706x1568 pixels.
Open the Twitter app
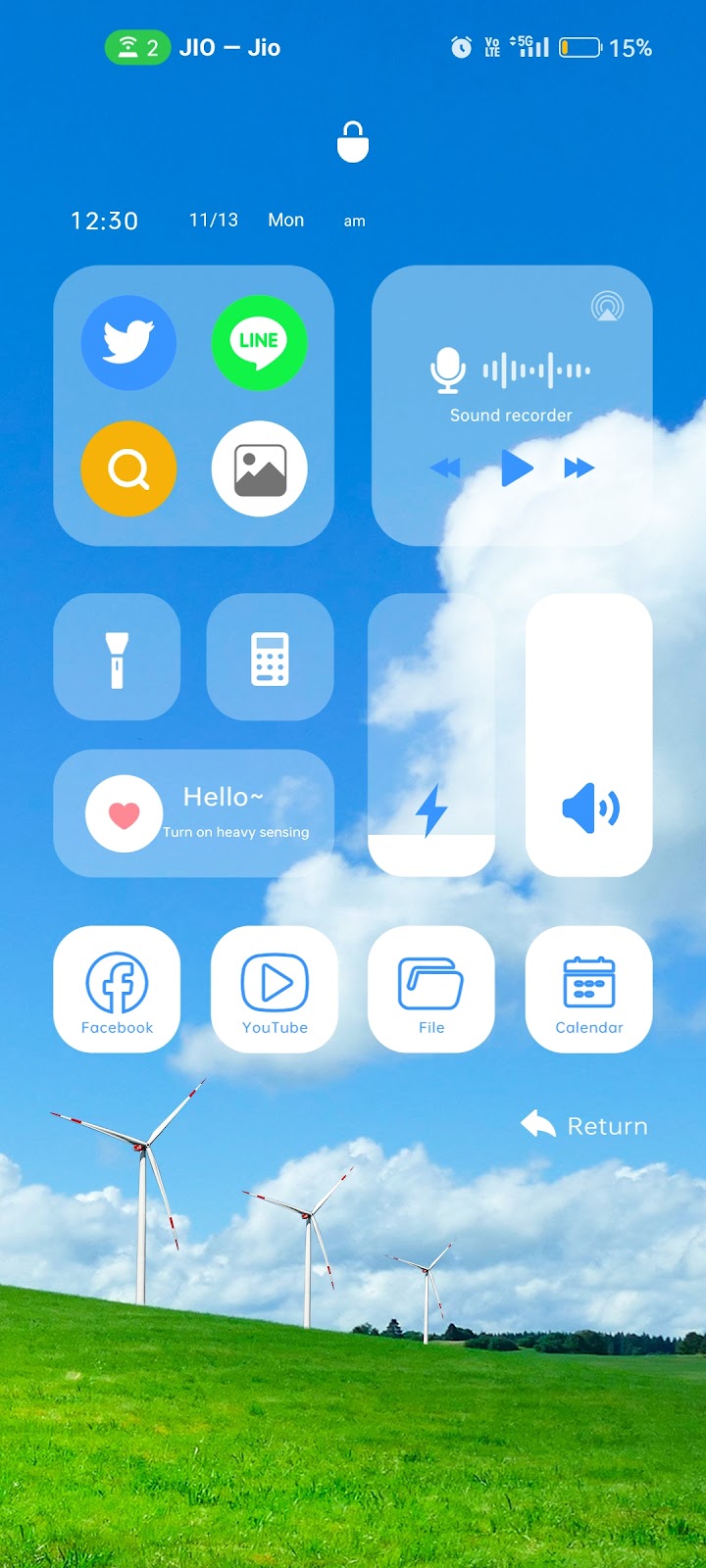pos(128,343)
